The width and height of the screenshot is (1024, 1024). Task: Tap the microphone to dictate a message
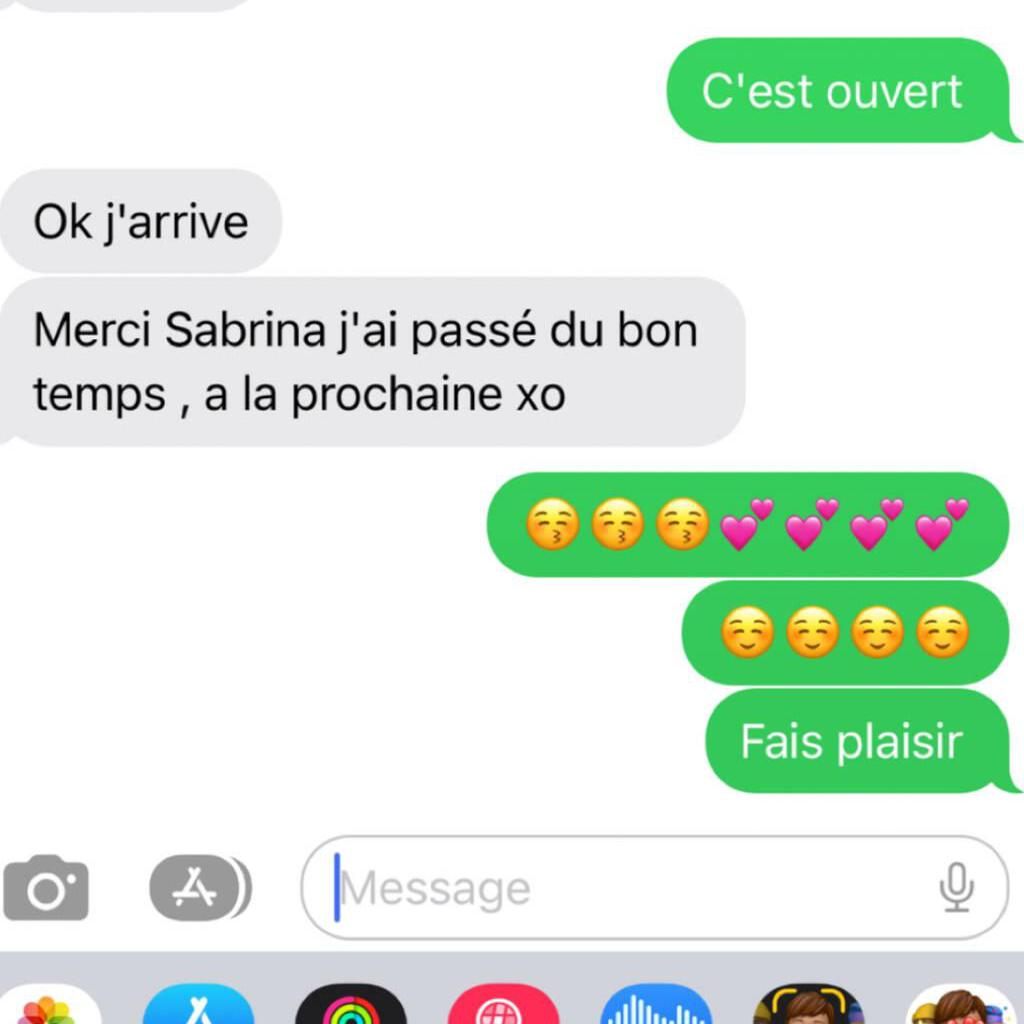click(x=957, y=888)
